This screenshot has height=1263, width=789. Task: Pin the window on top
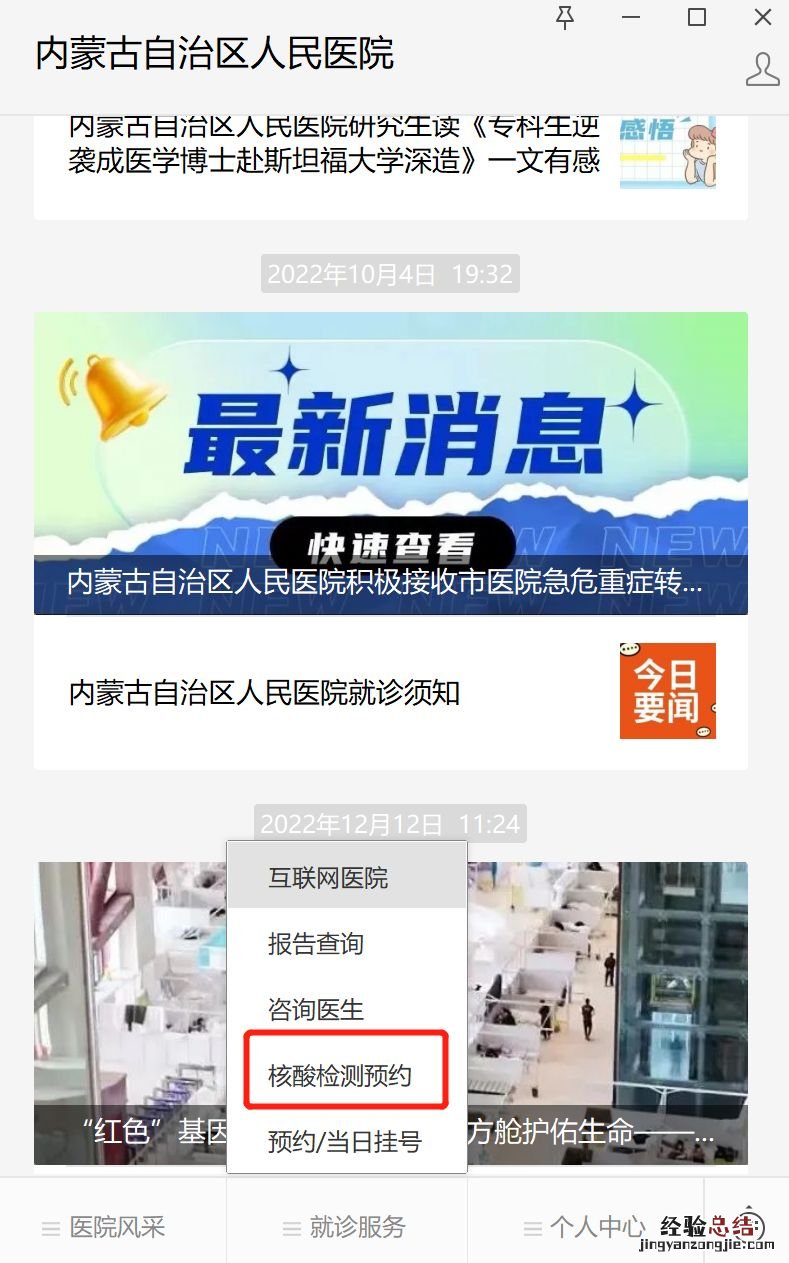(565, 17)
